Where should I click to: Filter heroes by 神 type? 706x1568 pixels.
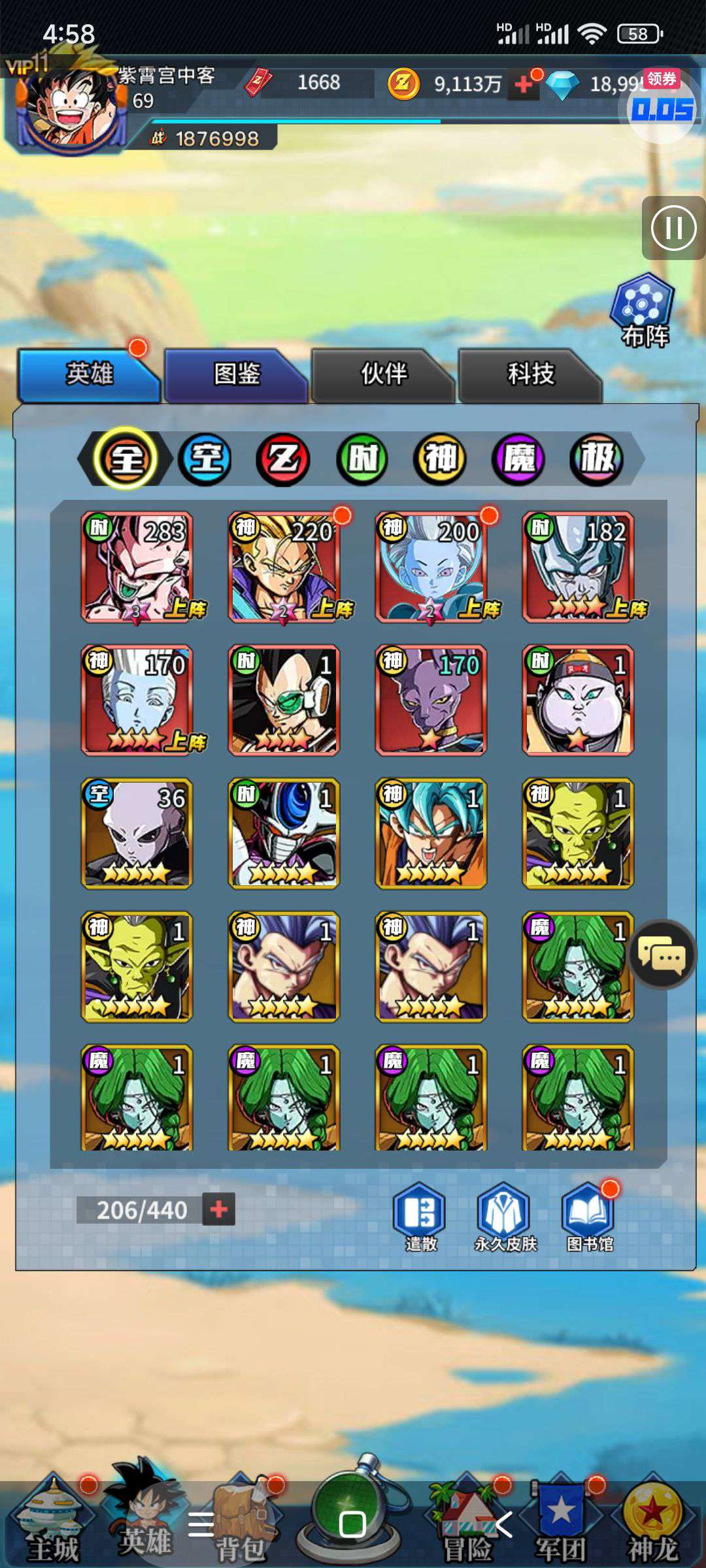click(x=440, y=459)
